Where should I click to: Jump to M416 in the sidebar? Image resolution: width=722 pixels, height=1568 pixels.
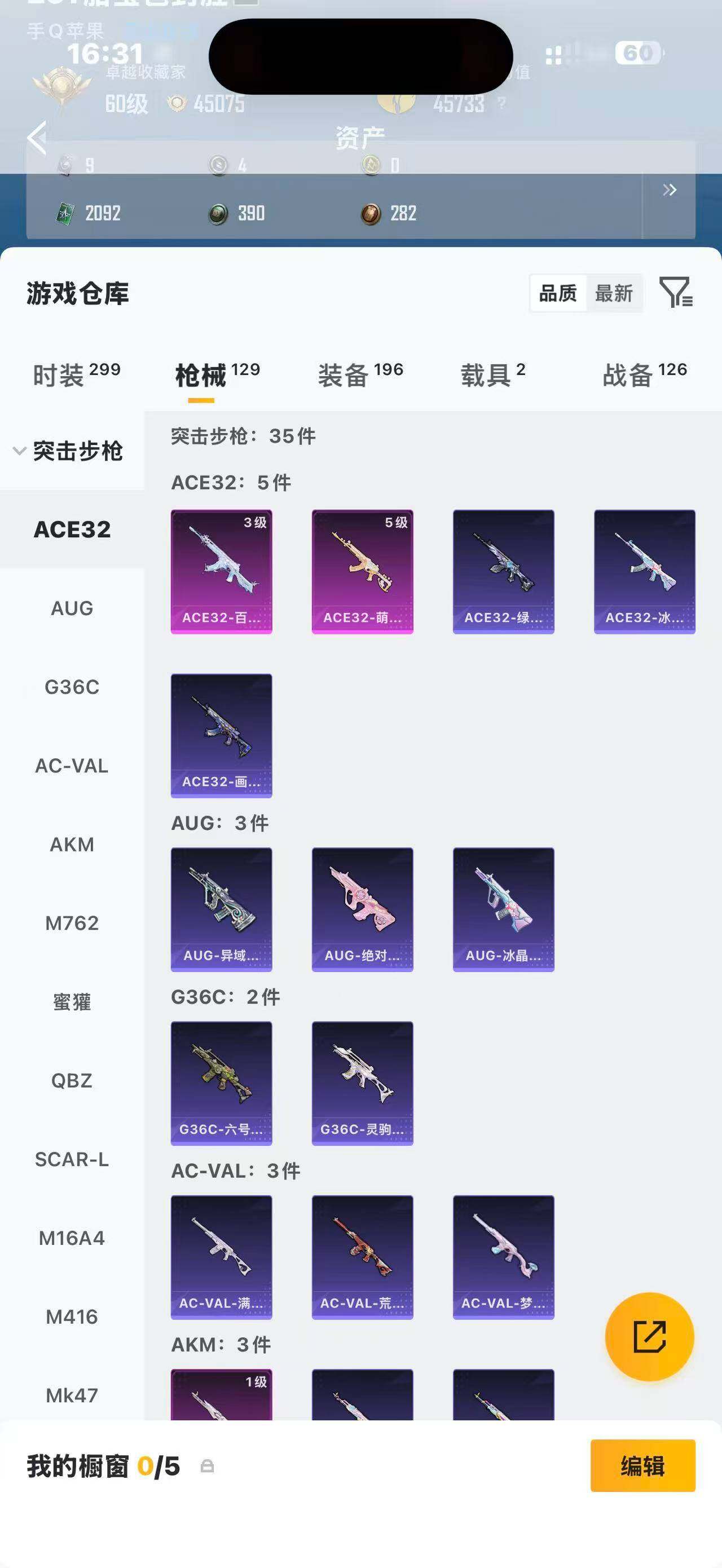pyautogui.click(x=72, y=1317)
